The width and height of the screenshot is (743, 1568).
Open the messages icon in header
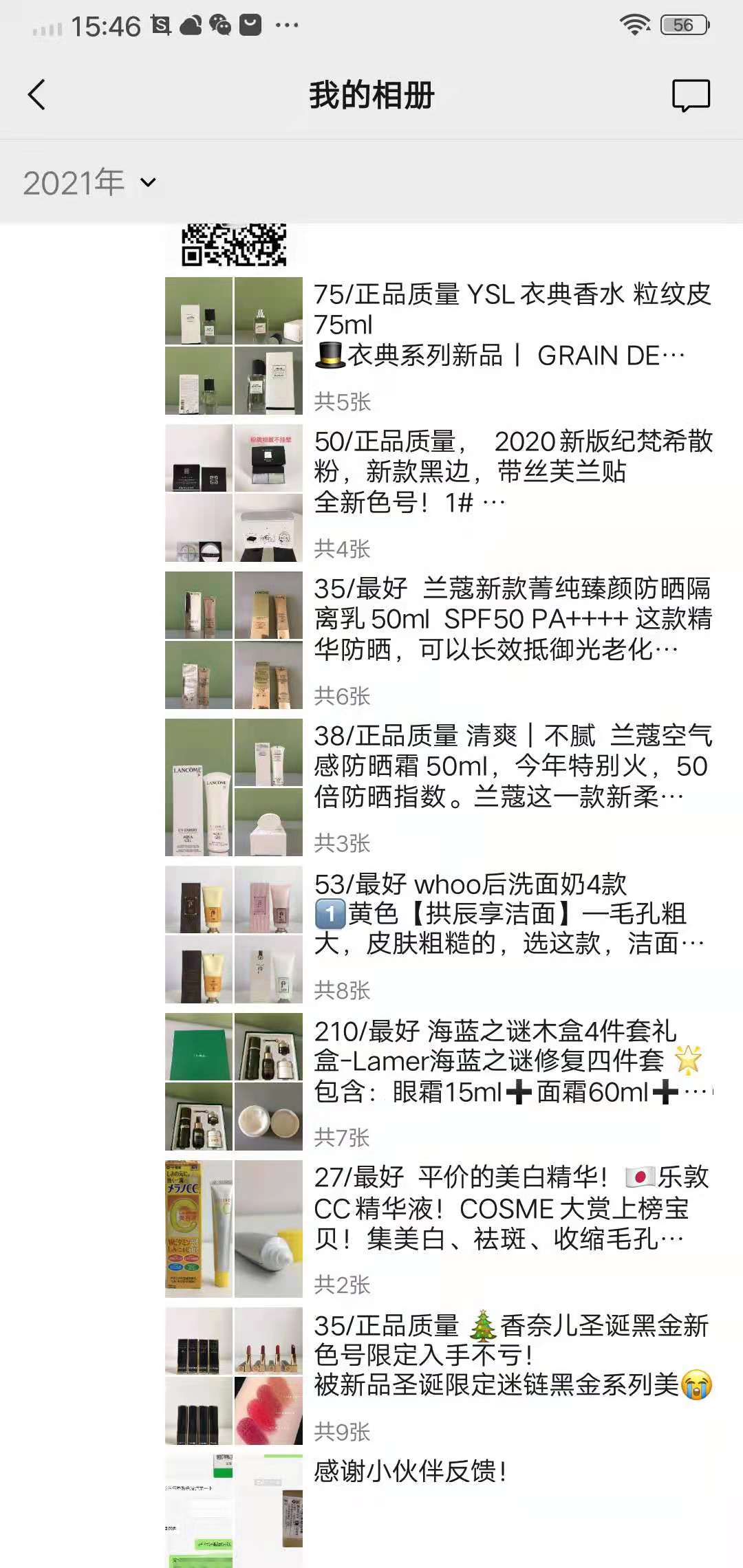pos(691,96)
